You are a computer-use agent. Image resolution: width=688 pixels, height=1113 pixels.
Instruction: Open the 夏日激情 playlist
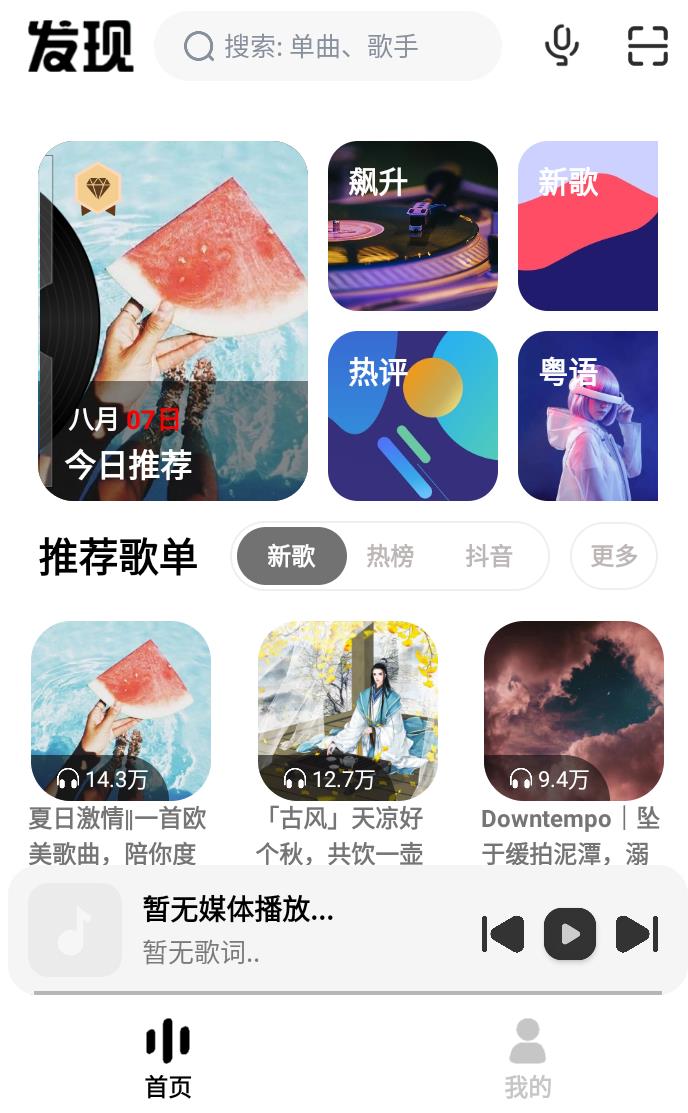[121, 711]
